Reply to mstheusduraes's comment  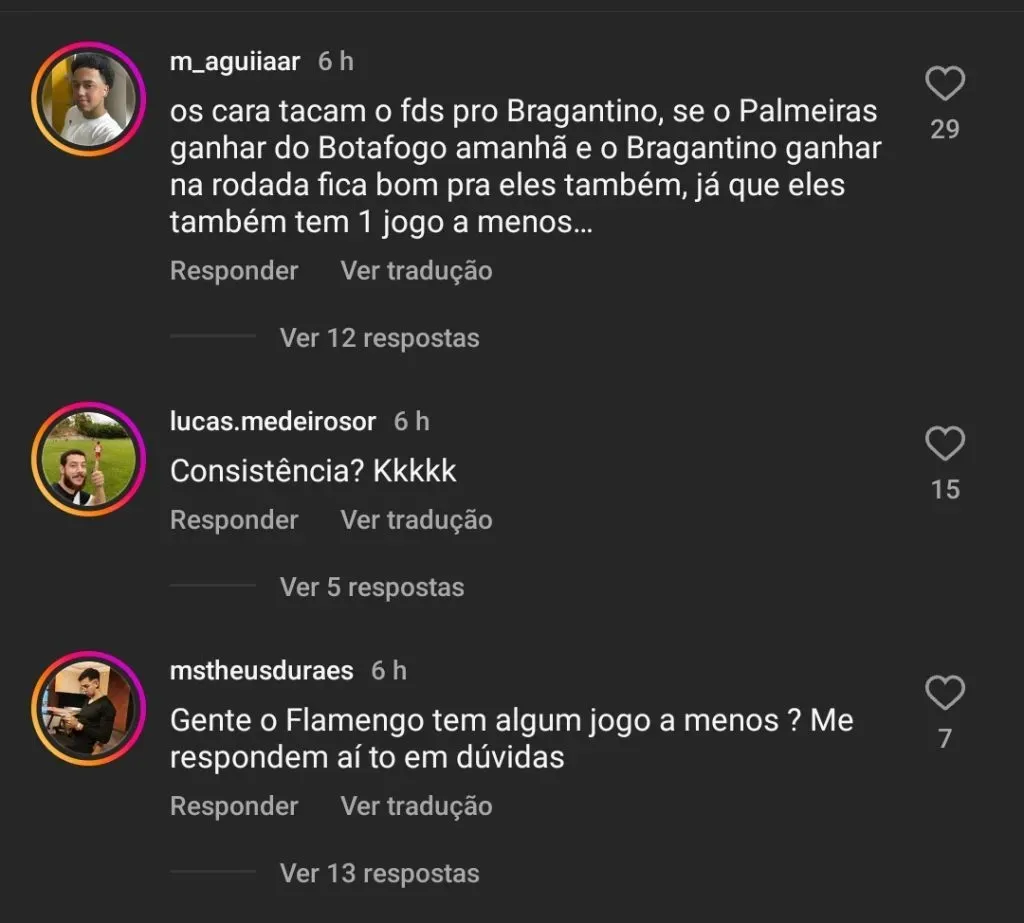(x=234, y=806)
